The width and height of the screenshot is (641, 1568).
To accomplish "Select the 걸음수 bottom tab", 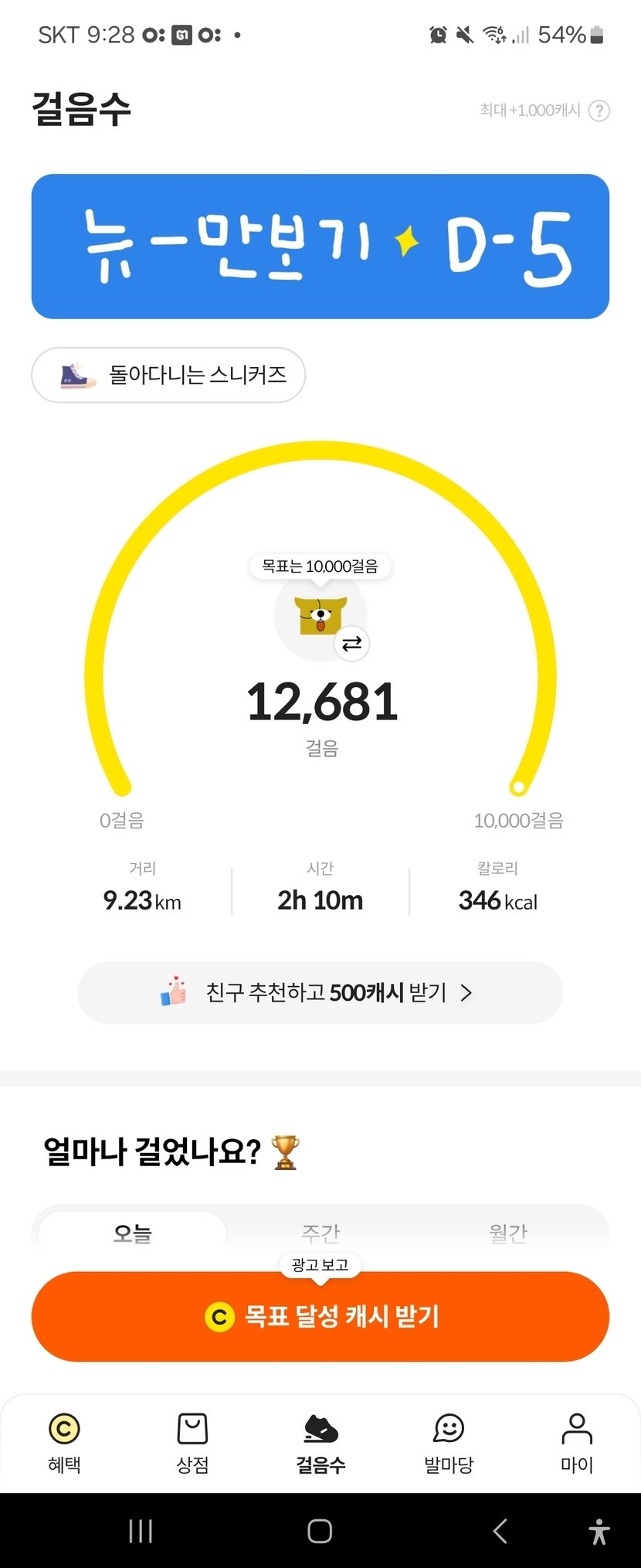I will 320,1443.
